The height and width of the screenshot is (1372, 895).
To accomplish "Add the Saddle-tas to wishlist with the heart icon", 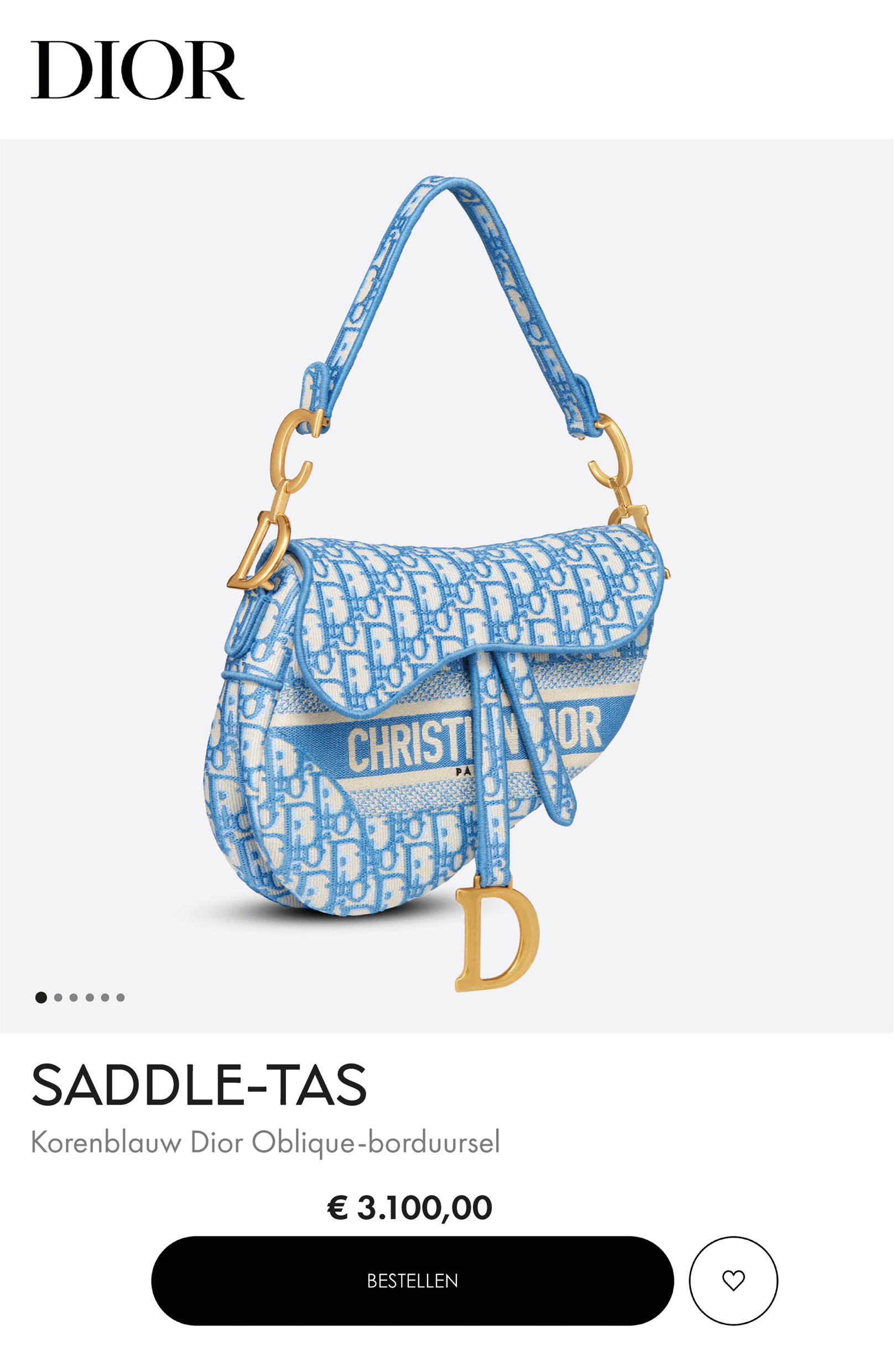I will (733, 1280).
